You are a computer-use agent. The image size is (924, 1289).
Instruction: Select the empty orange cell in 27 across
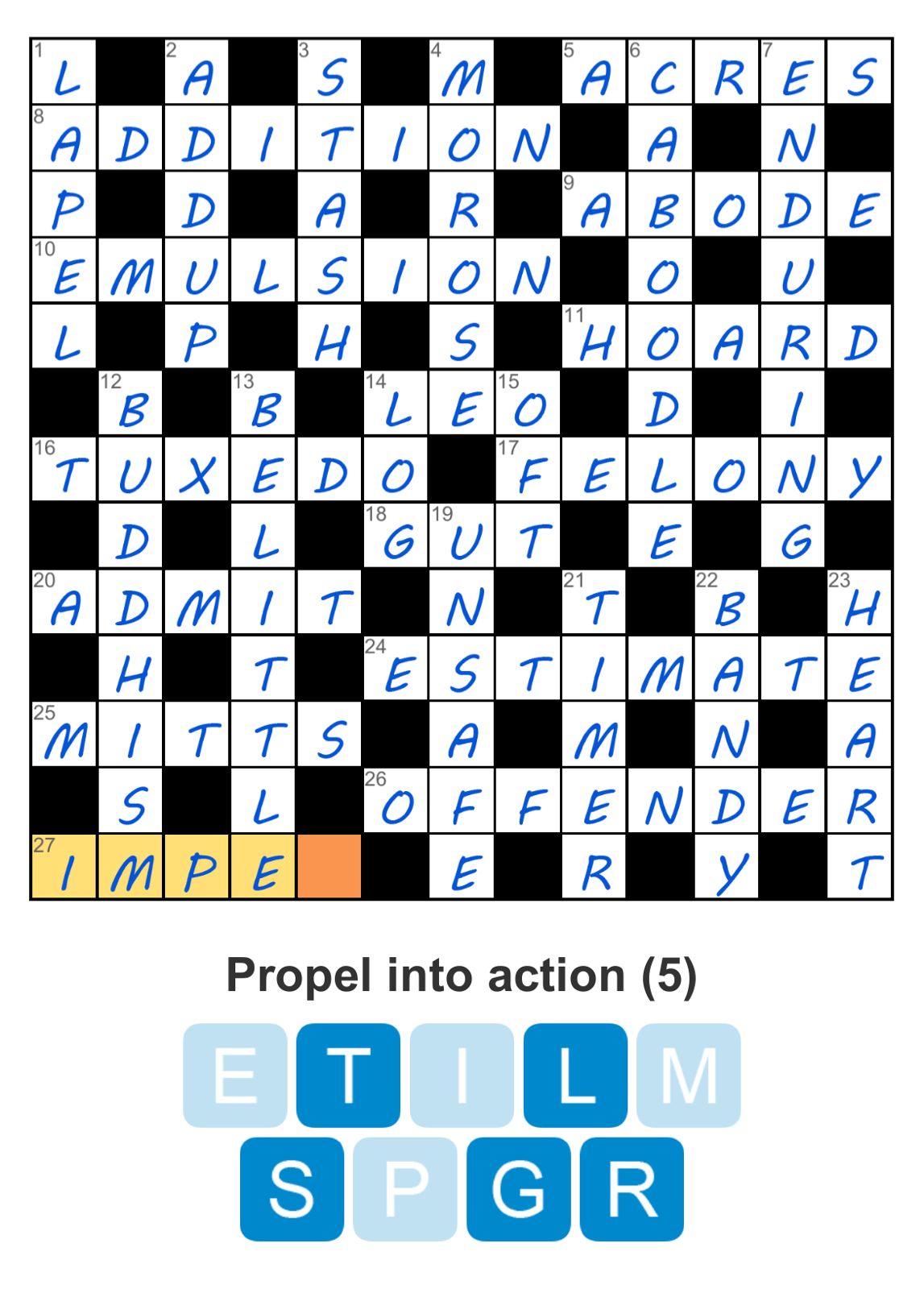[329, 867]
